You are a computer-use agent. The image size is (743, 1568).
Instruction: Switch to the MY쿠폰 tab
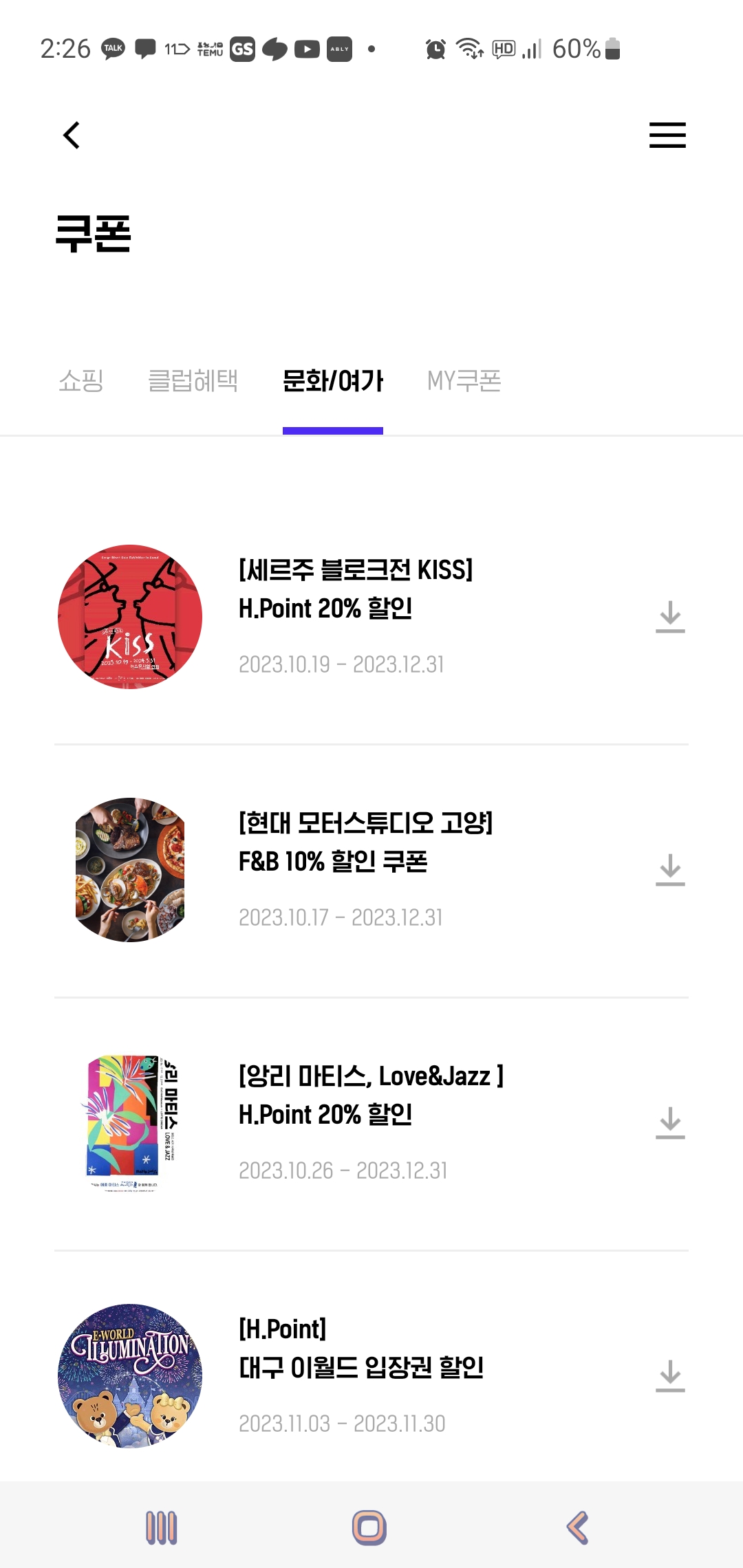click(x=464, y=382)
